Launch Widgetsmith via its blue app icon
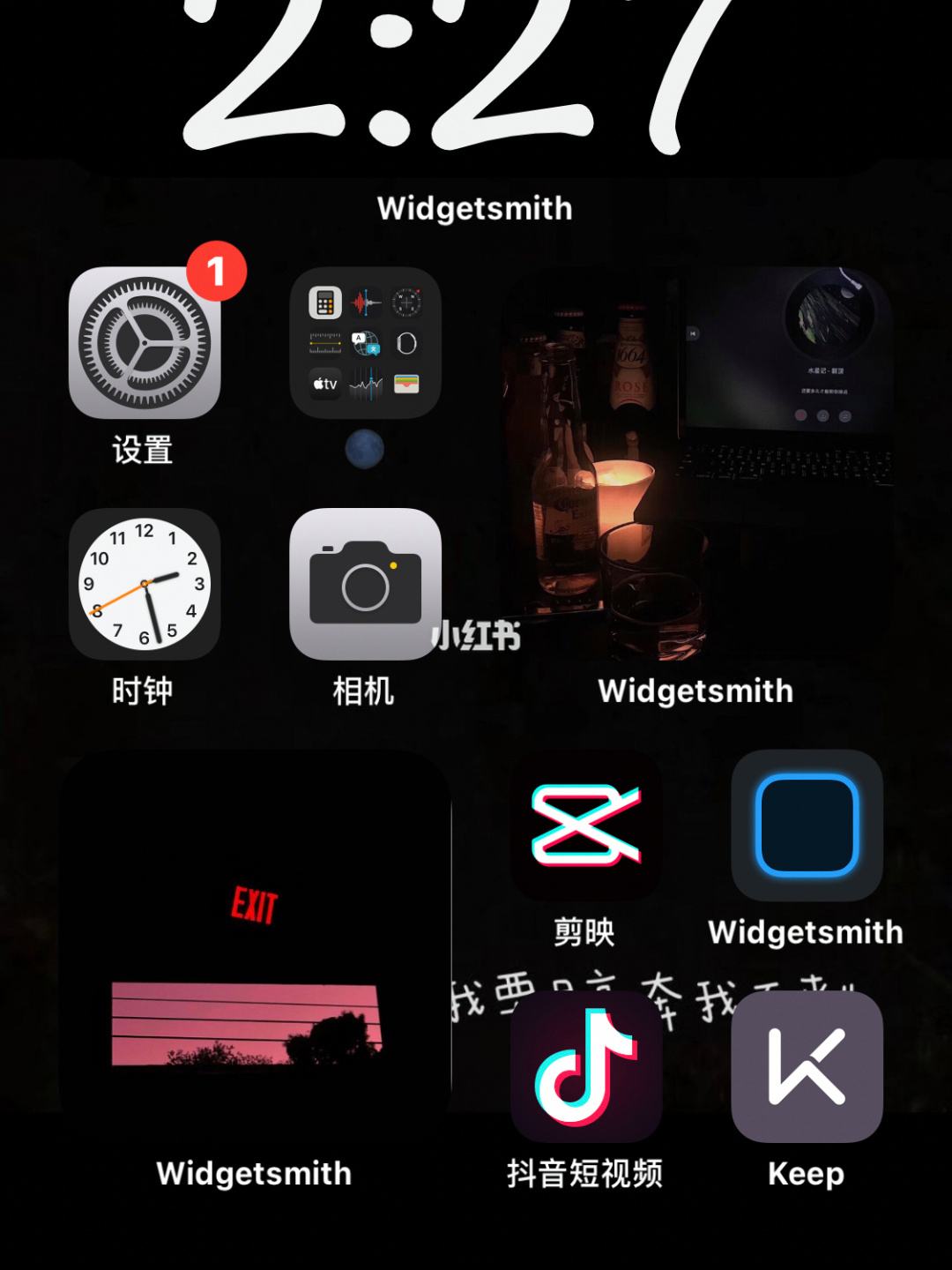Screen dimensions: 952x1270 point(807,827)
